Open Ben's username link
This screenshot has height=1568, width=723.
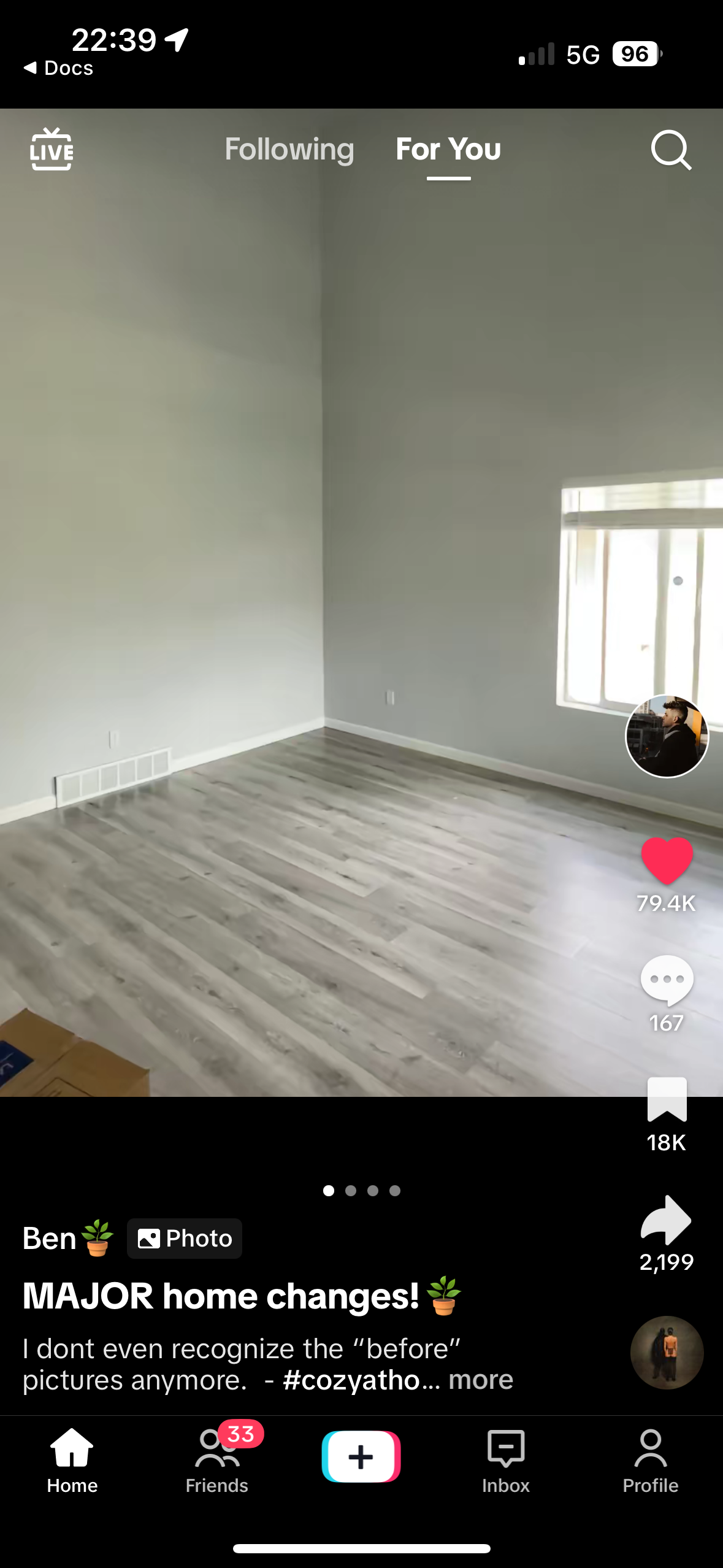pos(50,1238)
